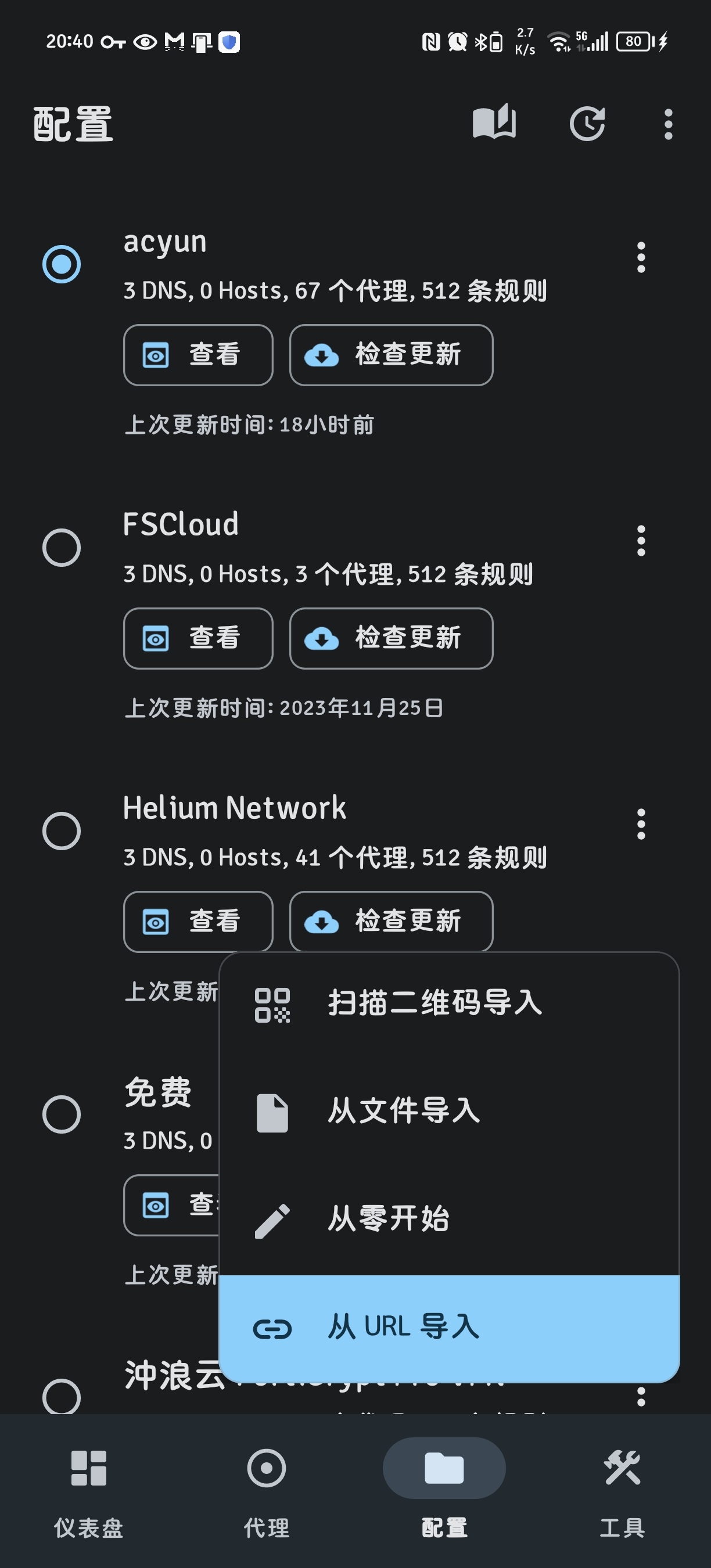Image resolution: width=711 pixels, height=1568 pixels.
Task: Open the three-dot menu for FSCloud
Action: click(641, 542)
